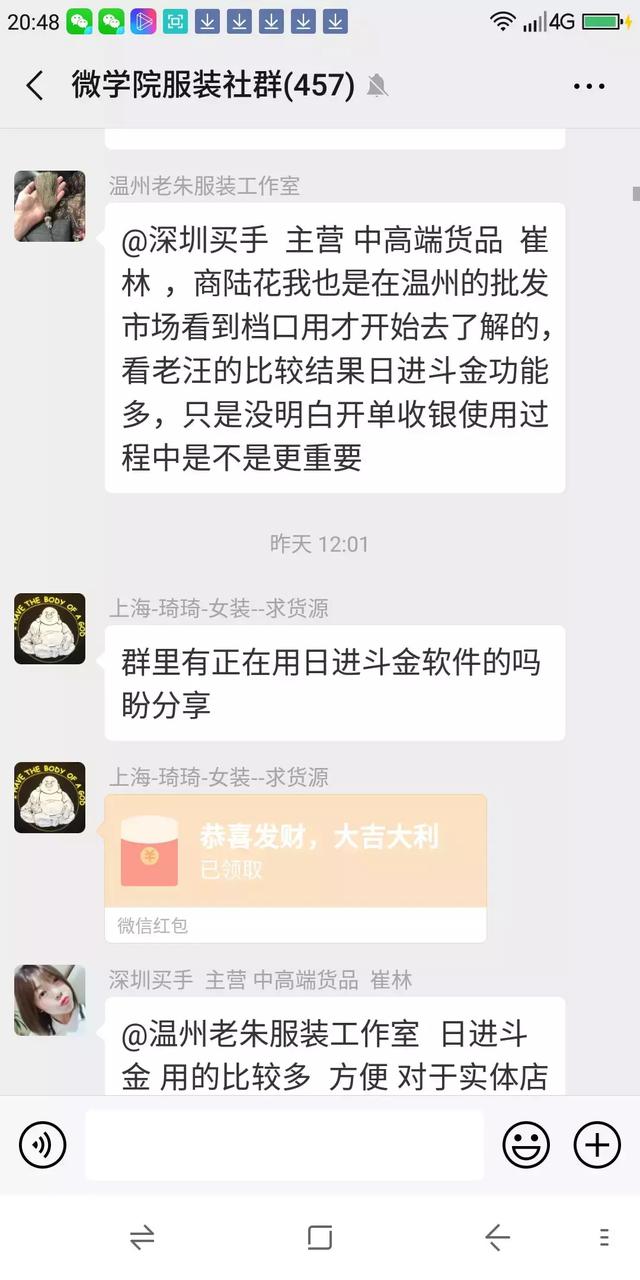Go back from the group chat
The image size is (640, 1280).
click(x=35, y=86)
